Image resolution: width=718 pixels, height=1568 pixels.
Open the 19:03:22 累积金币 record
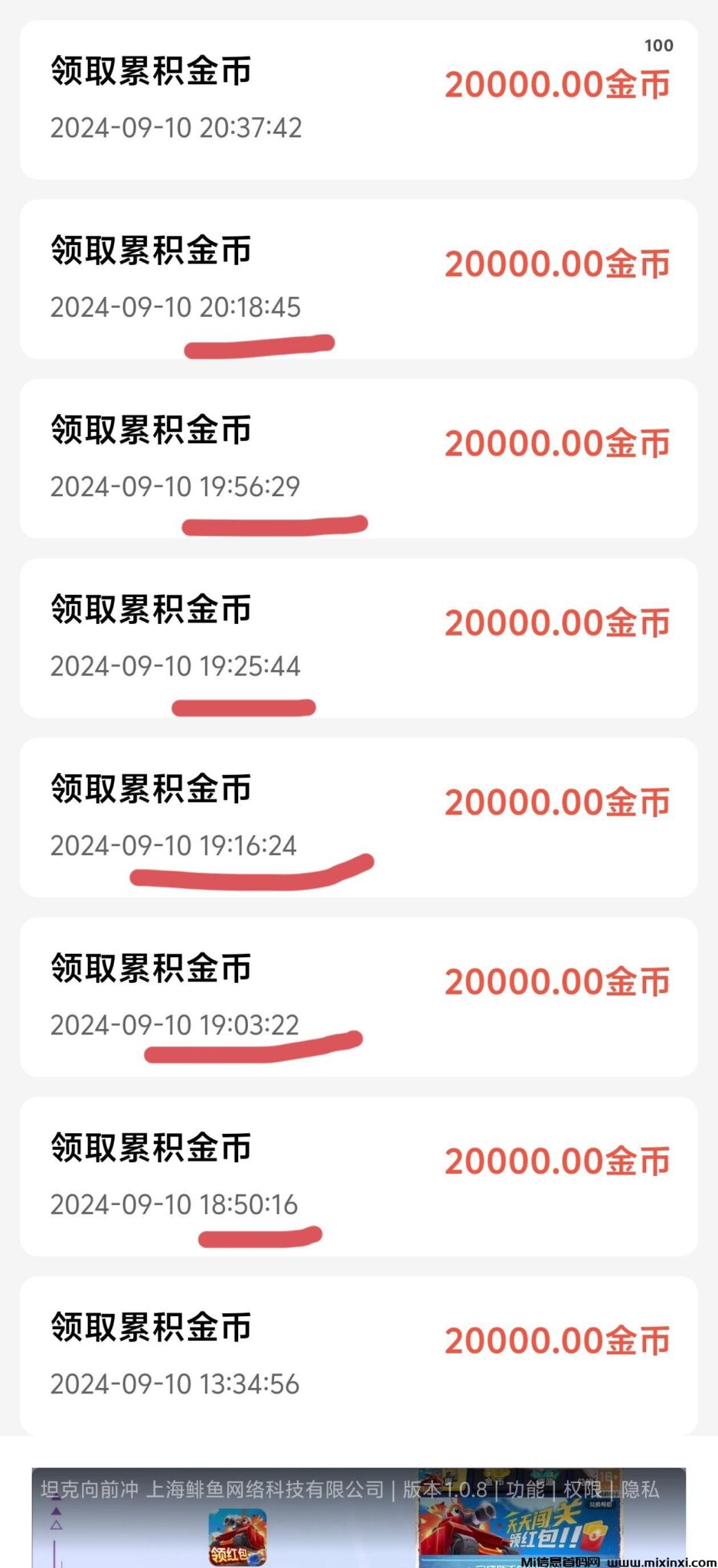pyautogui.click(x=359, y=995)
